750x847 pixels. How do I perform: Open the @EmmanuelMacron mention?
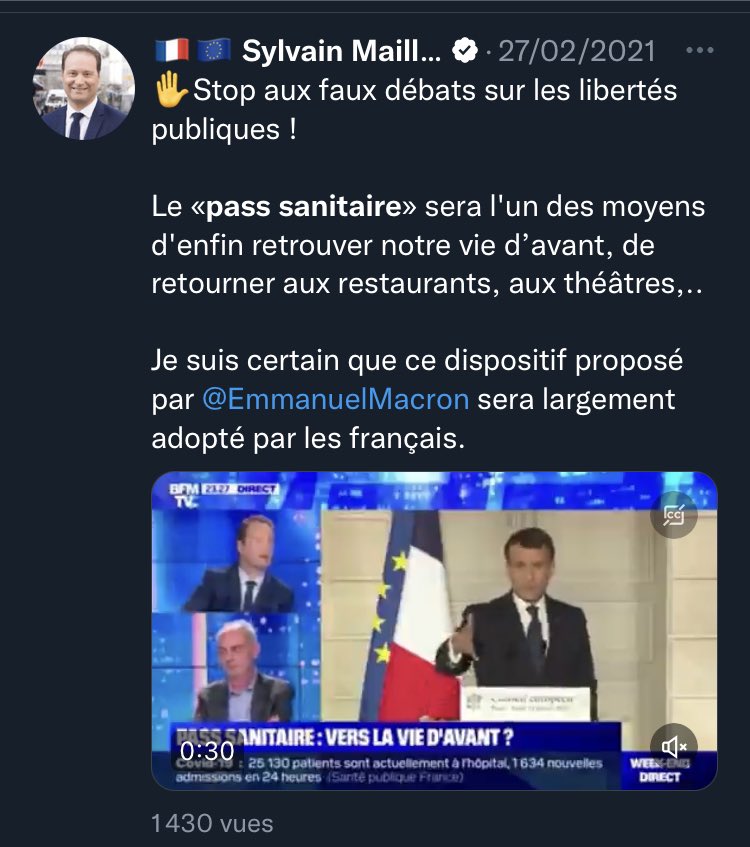click(335, 400)
